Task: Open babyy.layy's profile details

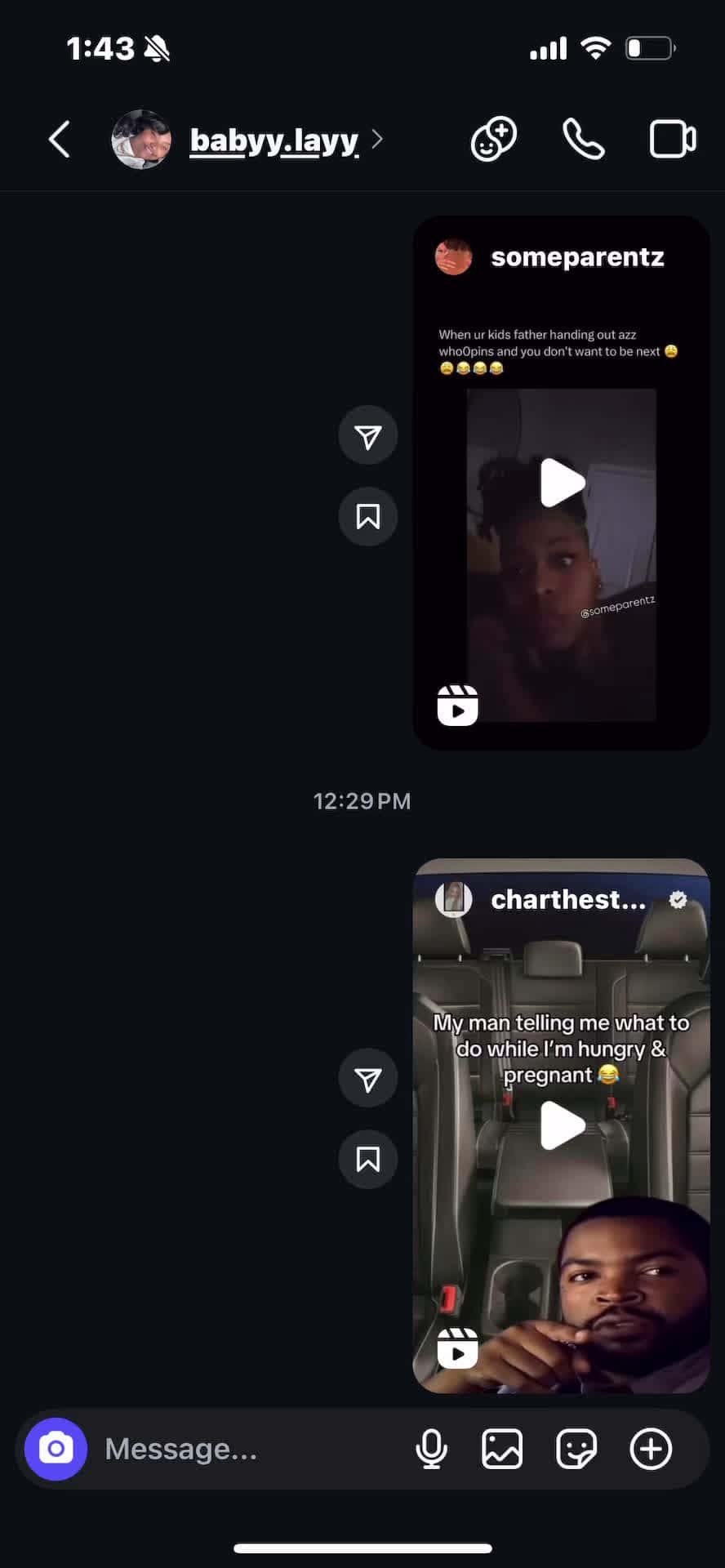Action: tap(274, 140)
